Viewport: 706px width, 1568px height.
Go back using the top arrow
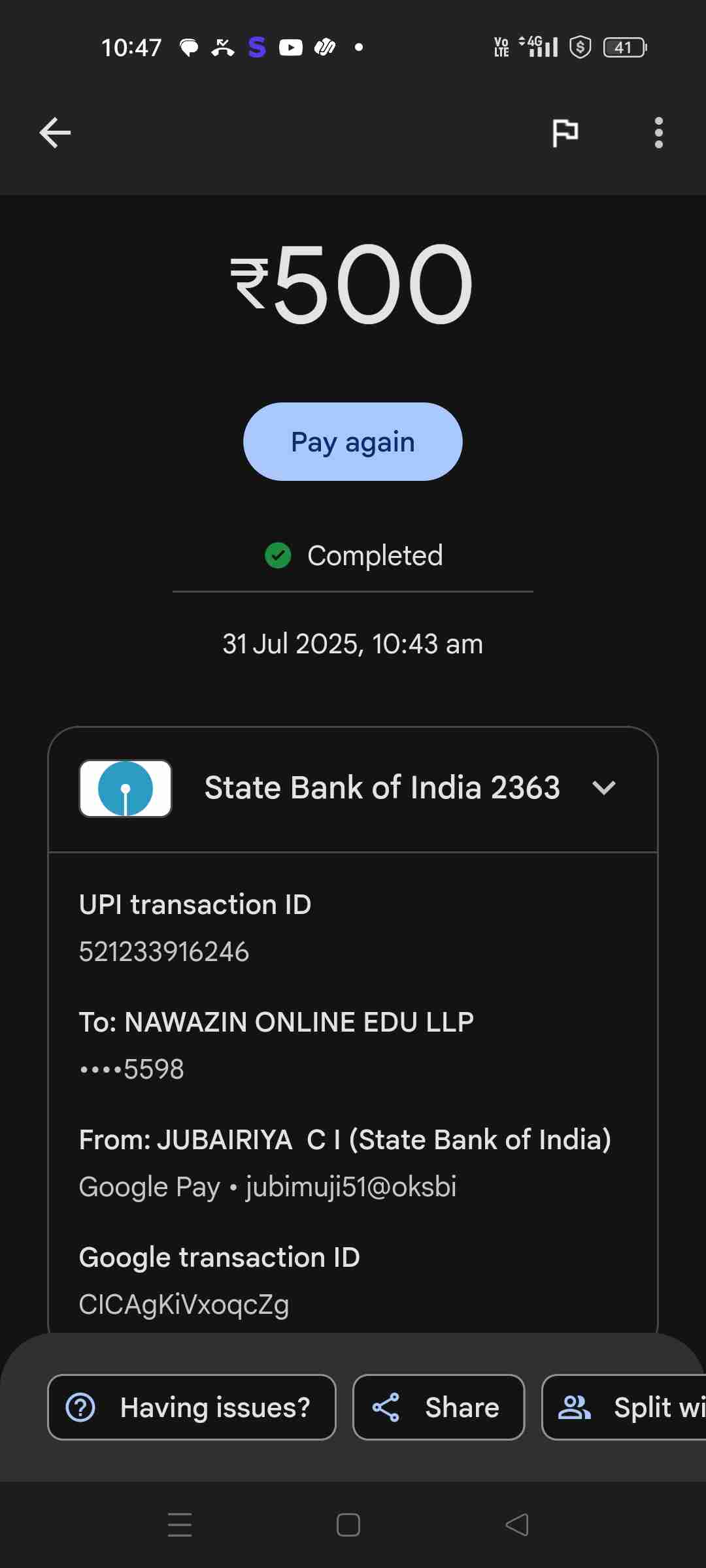click(55, 133)
